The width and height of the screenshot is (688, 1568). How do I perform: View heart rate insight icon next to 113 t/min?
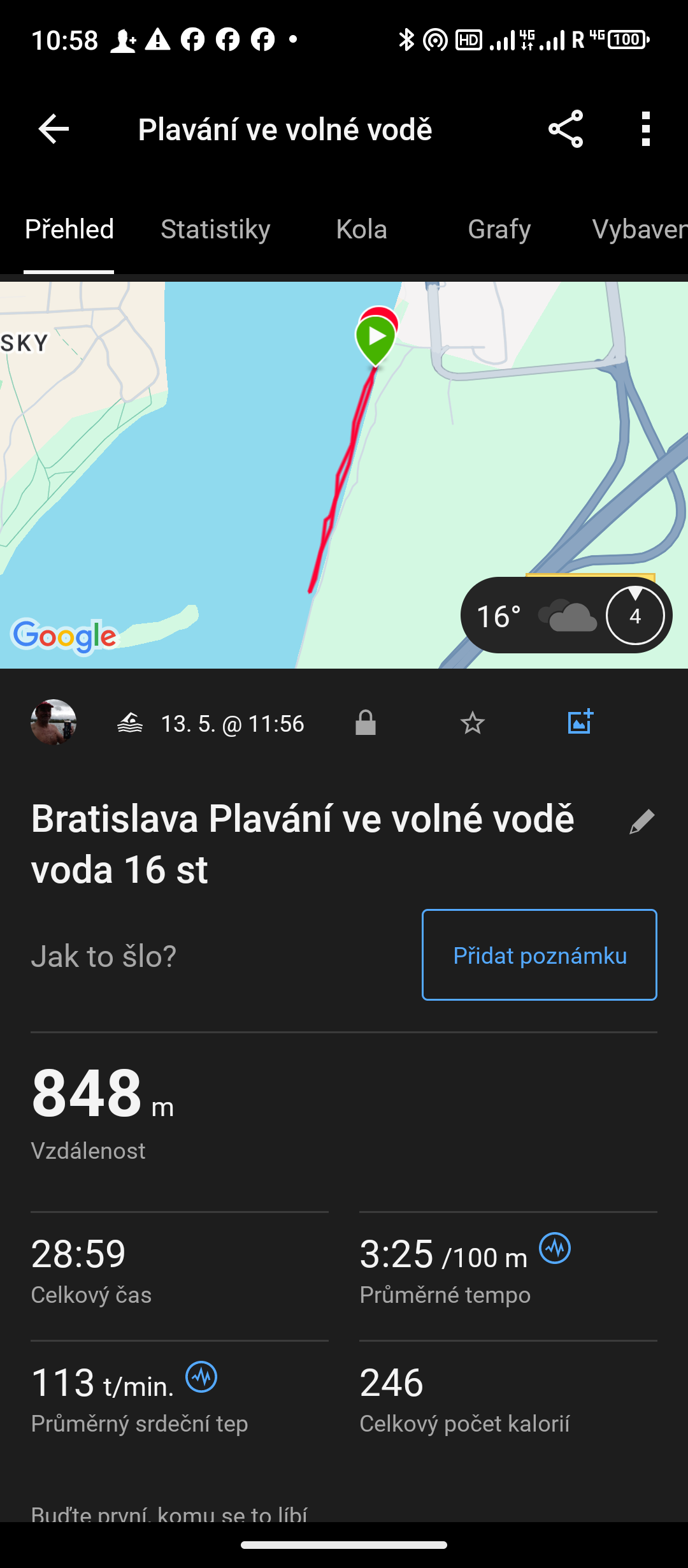(x=201, y=1377)
